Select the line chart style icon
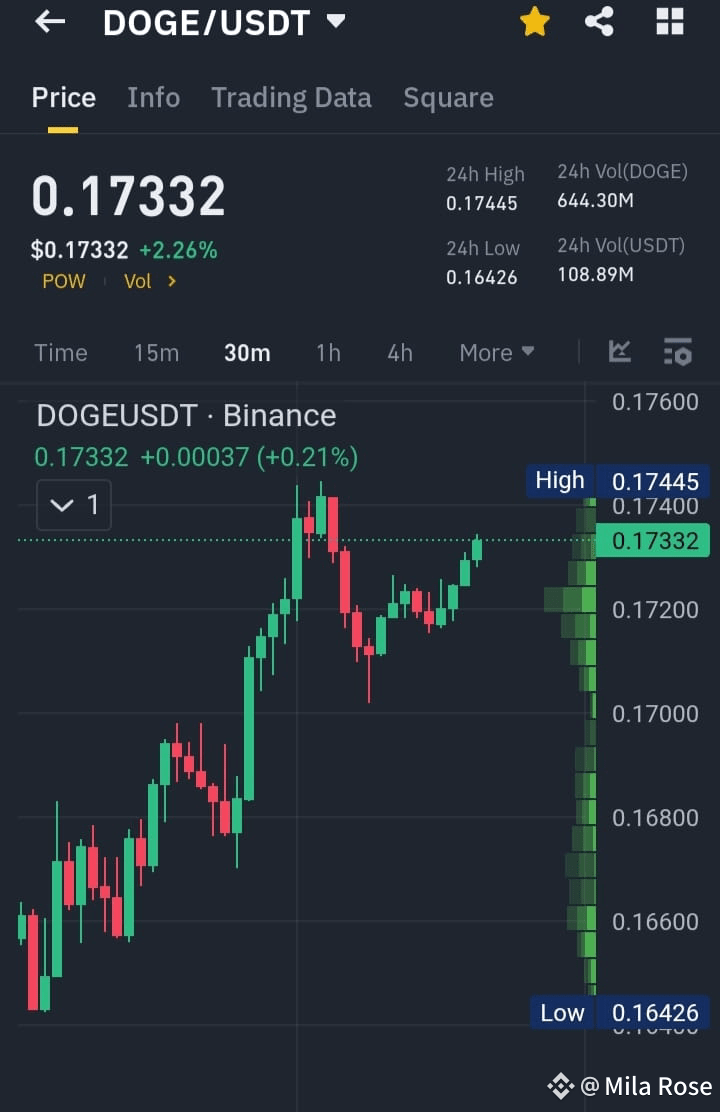Viewport: 720px width, 1112px height. 619,352
